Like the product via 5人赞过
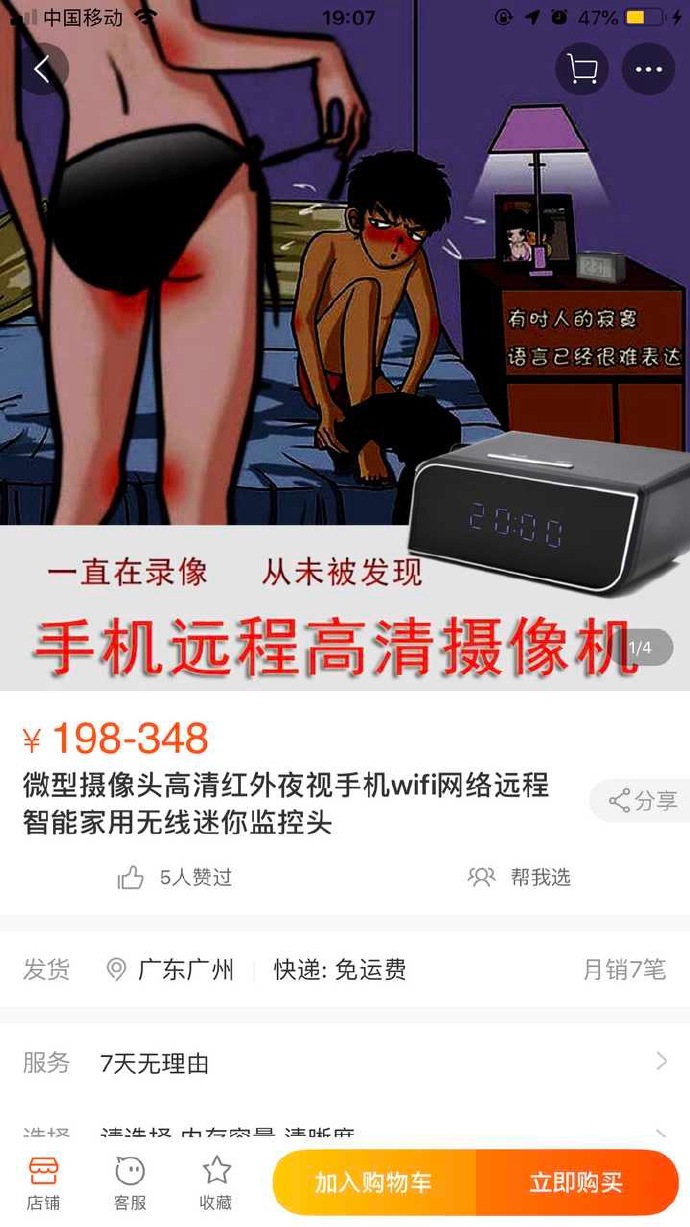This screenshot has height=1227, width=690. [176, 878]
